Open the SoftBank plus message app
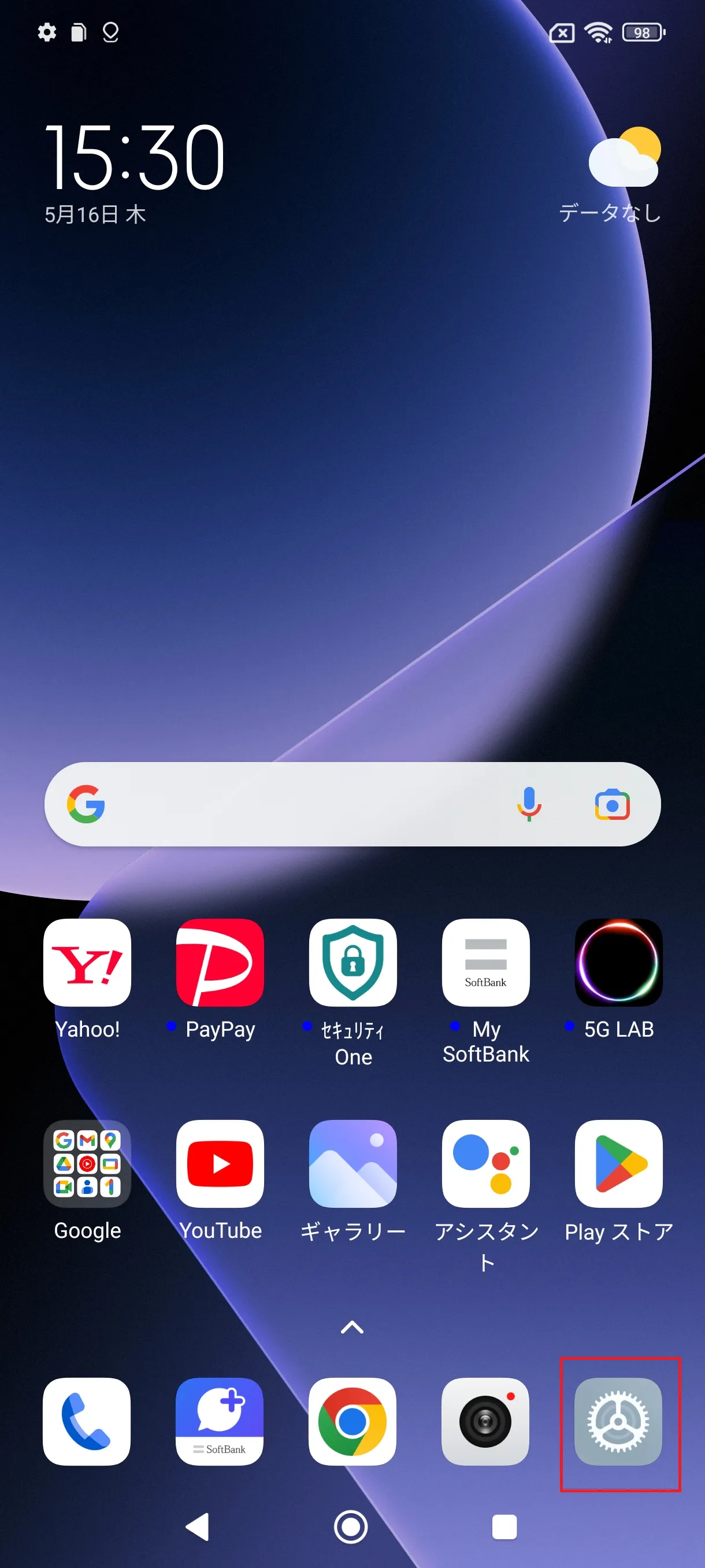705x1568 pixels. [220, 1421]
